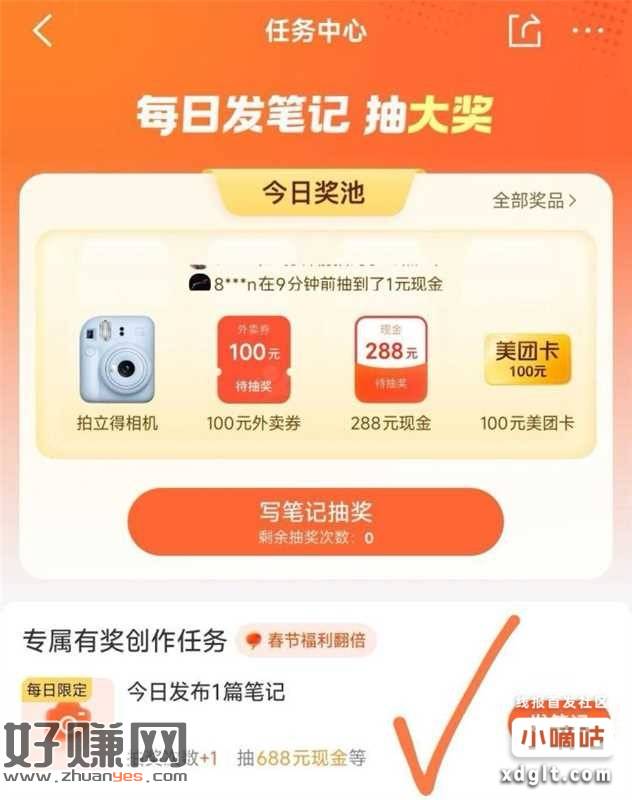Tap the 写笔记抽奖 button
The image size is (632, 800).
tap(315, 521)
